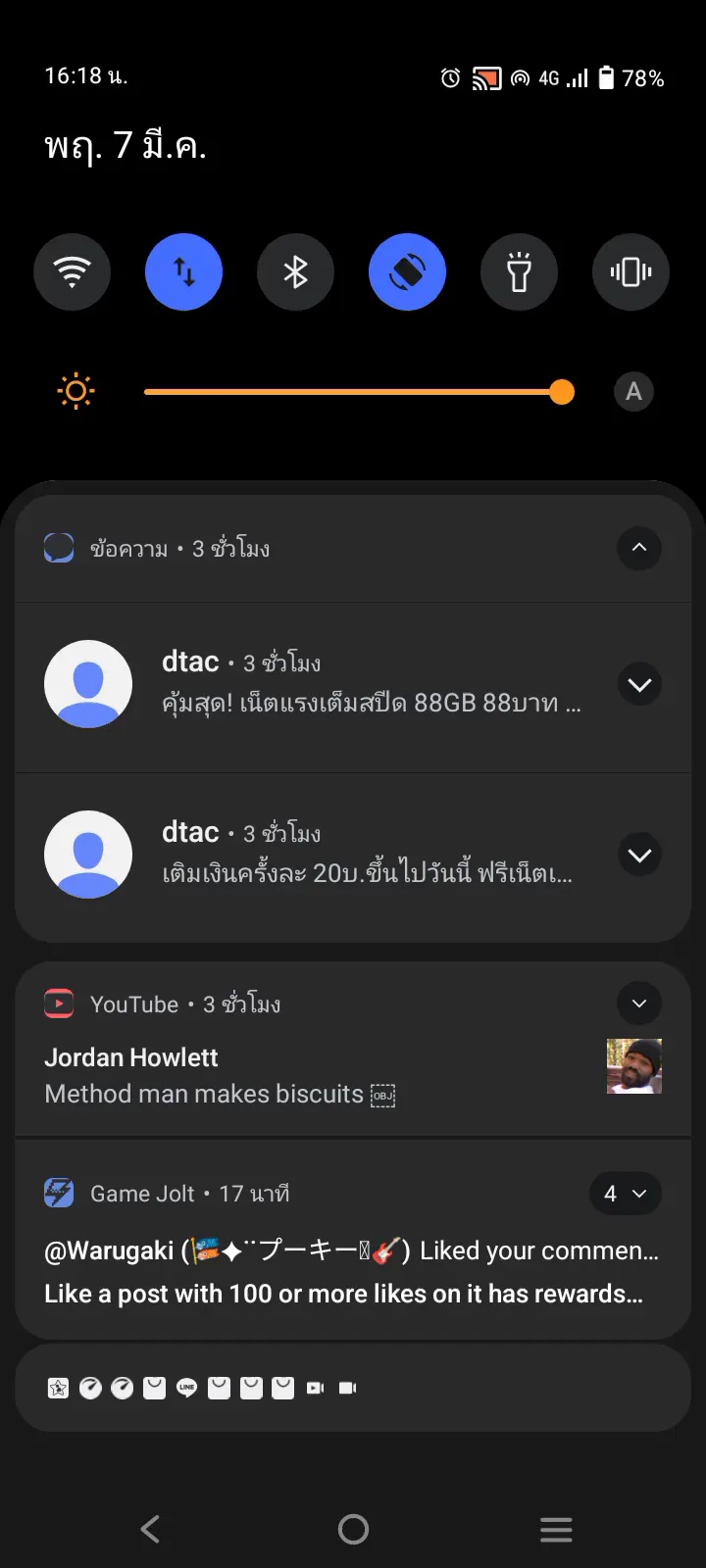Open recent apps from the navigation bar
706x1568 pixels.
point(556,1529)
